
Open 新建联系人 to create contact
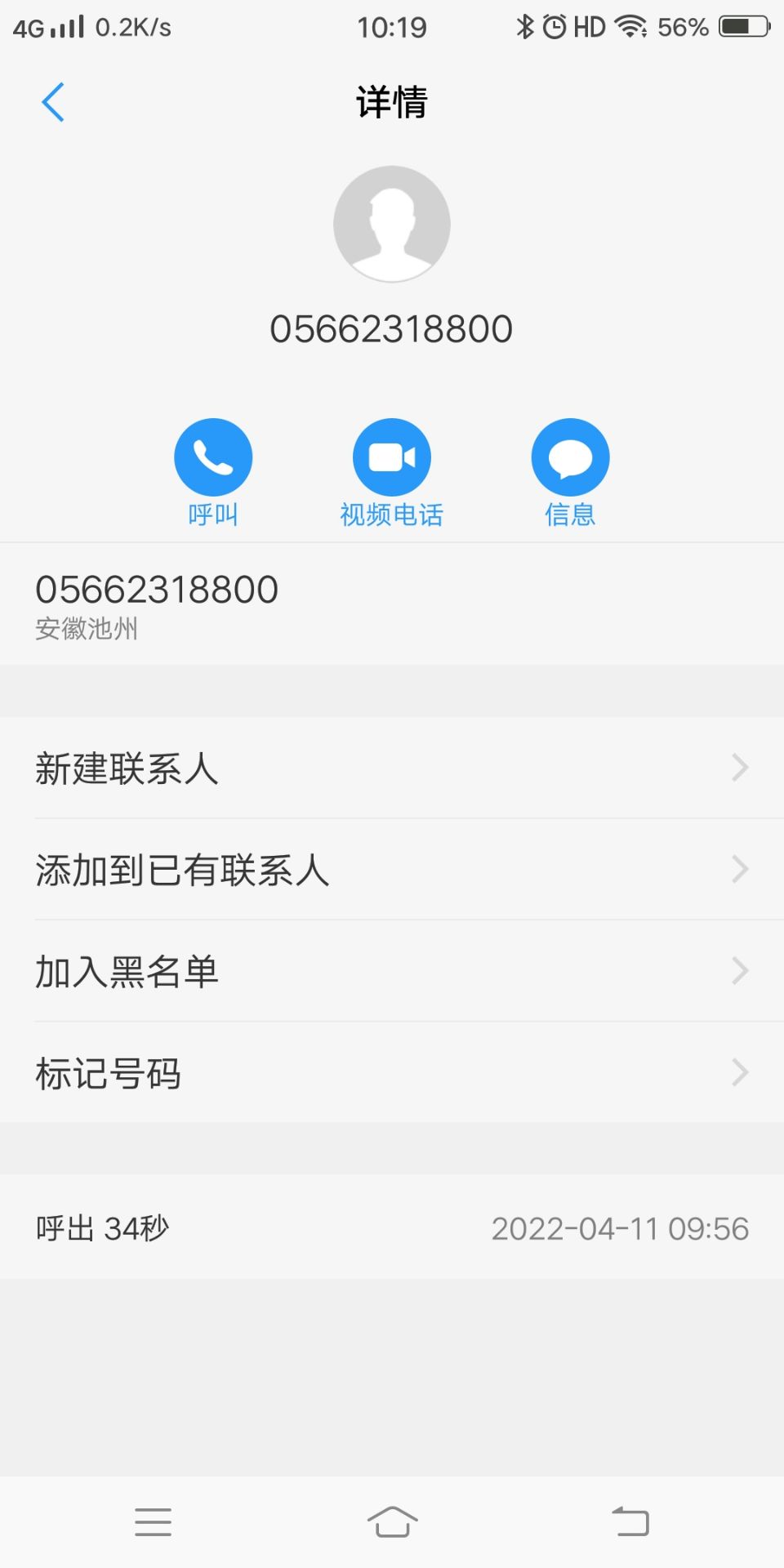coord(392,768)
